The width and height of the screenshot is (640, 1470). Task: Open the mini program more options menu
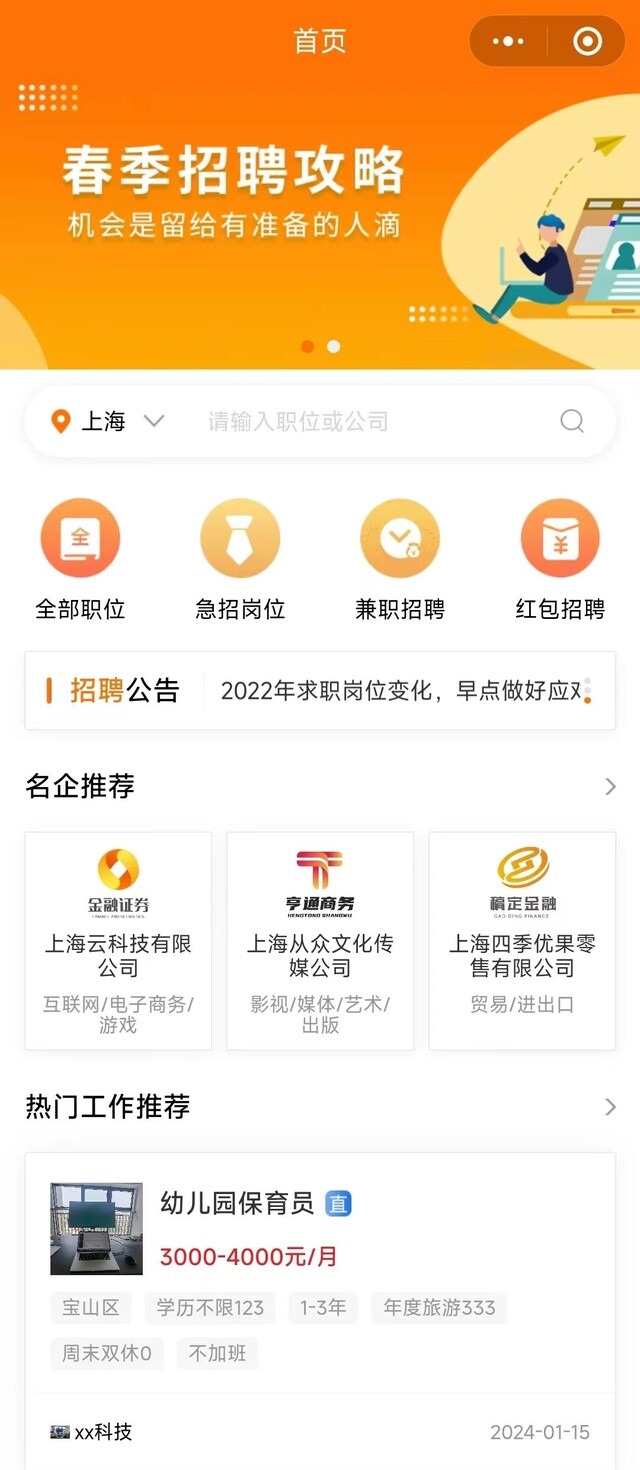509,41
